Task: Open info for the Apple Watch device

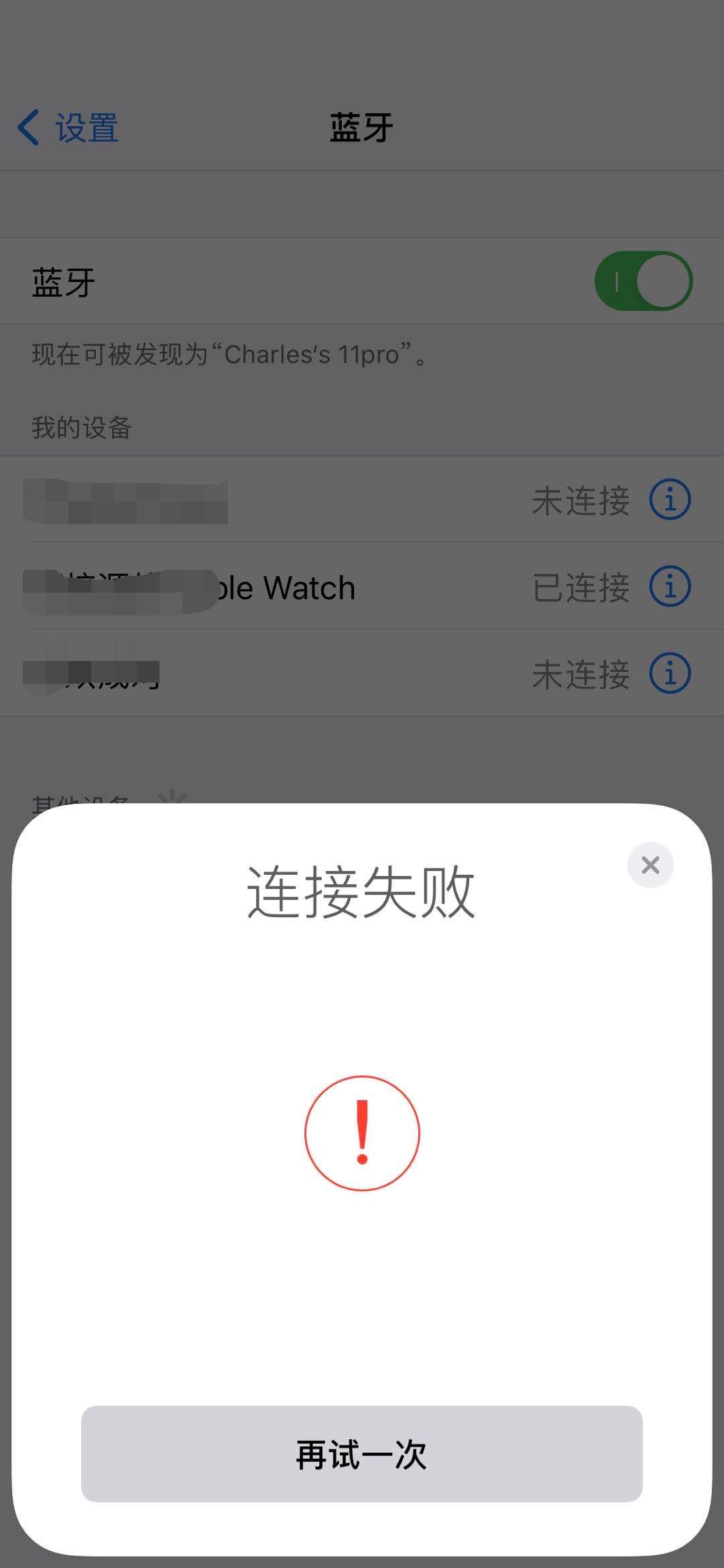Action: coord(670,587)
